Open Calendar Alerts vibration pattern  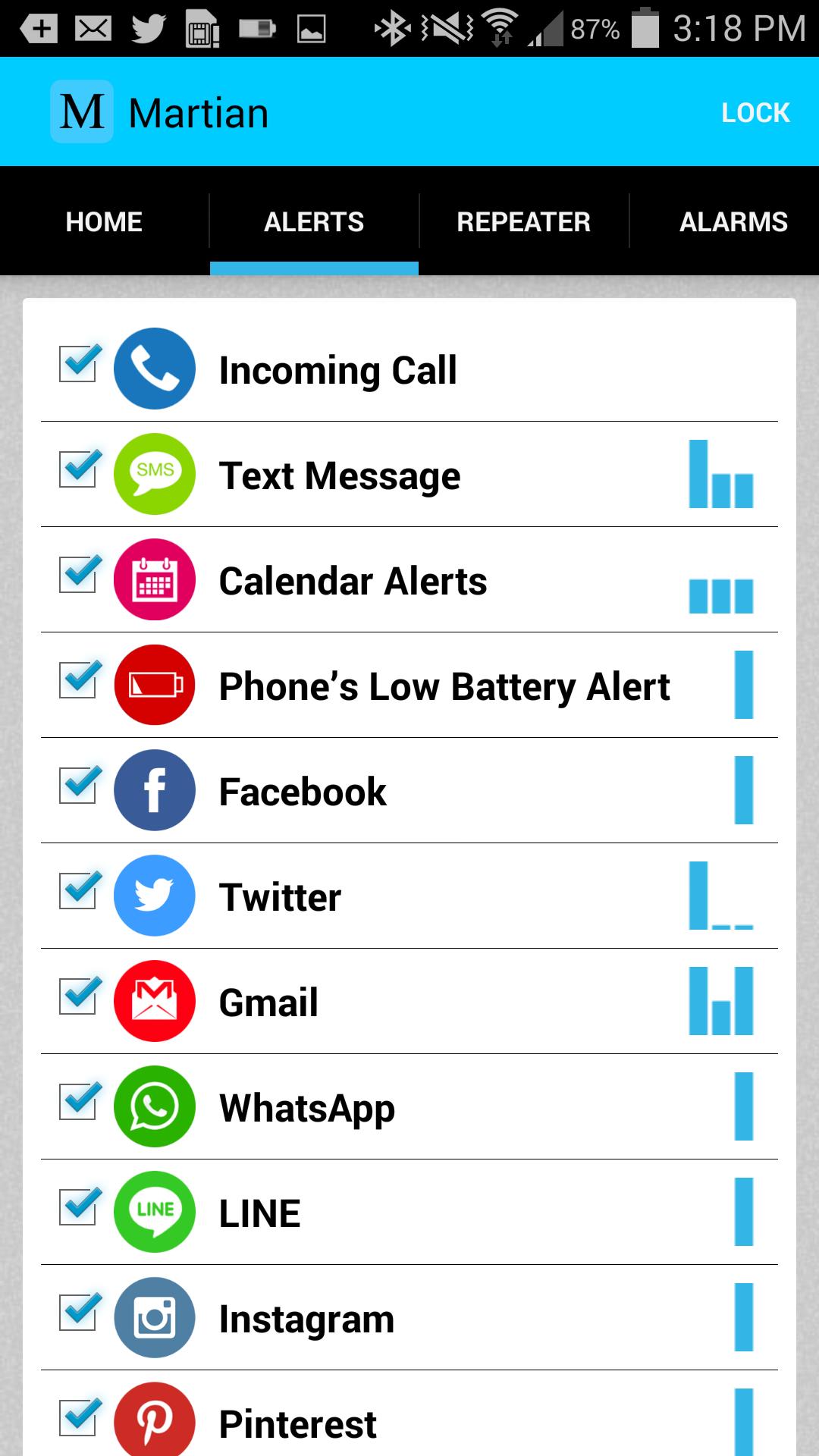click(720, 595)
